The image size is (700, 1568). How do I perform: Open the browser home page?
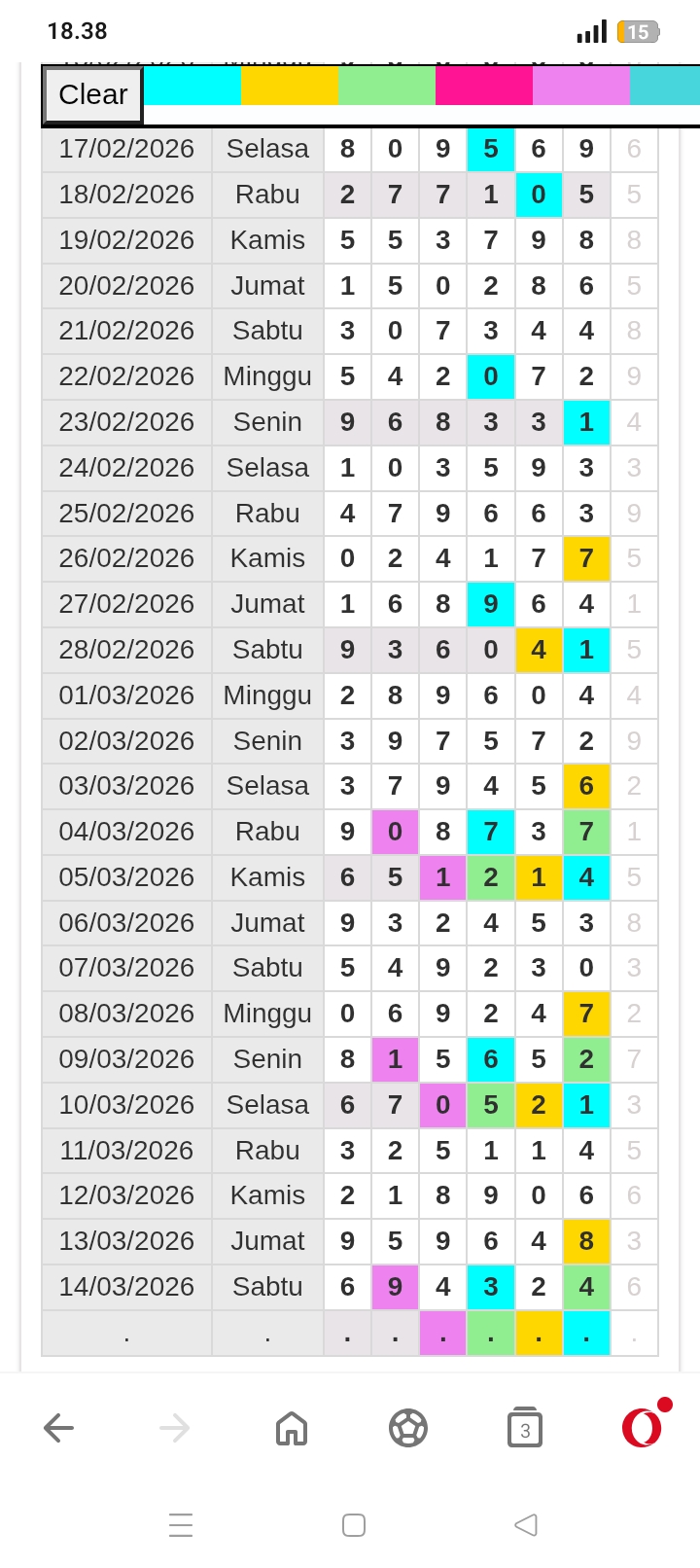292,1428
